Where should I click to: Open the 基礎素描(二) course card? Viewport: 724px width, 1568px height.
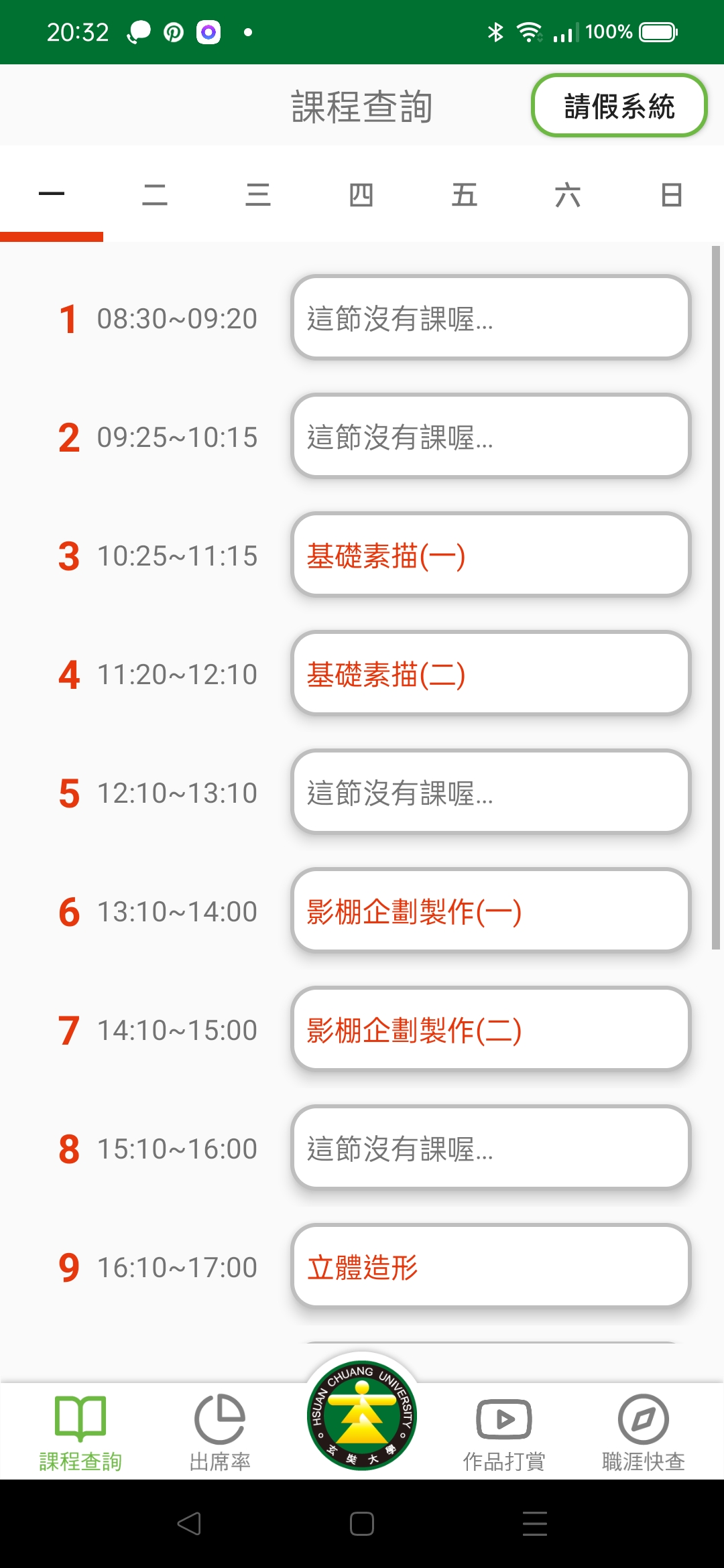point(491,673)
